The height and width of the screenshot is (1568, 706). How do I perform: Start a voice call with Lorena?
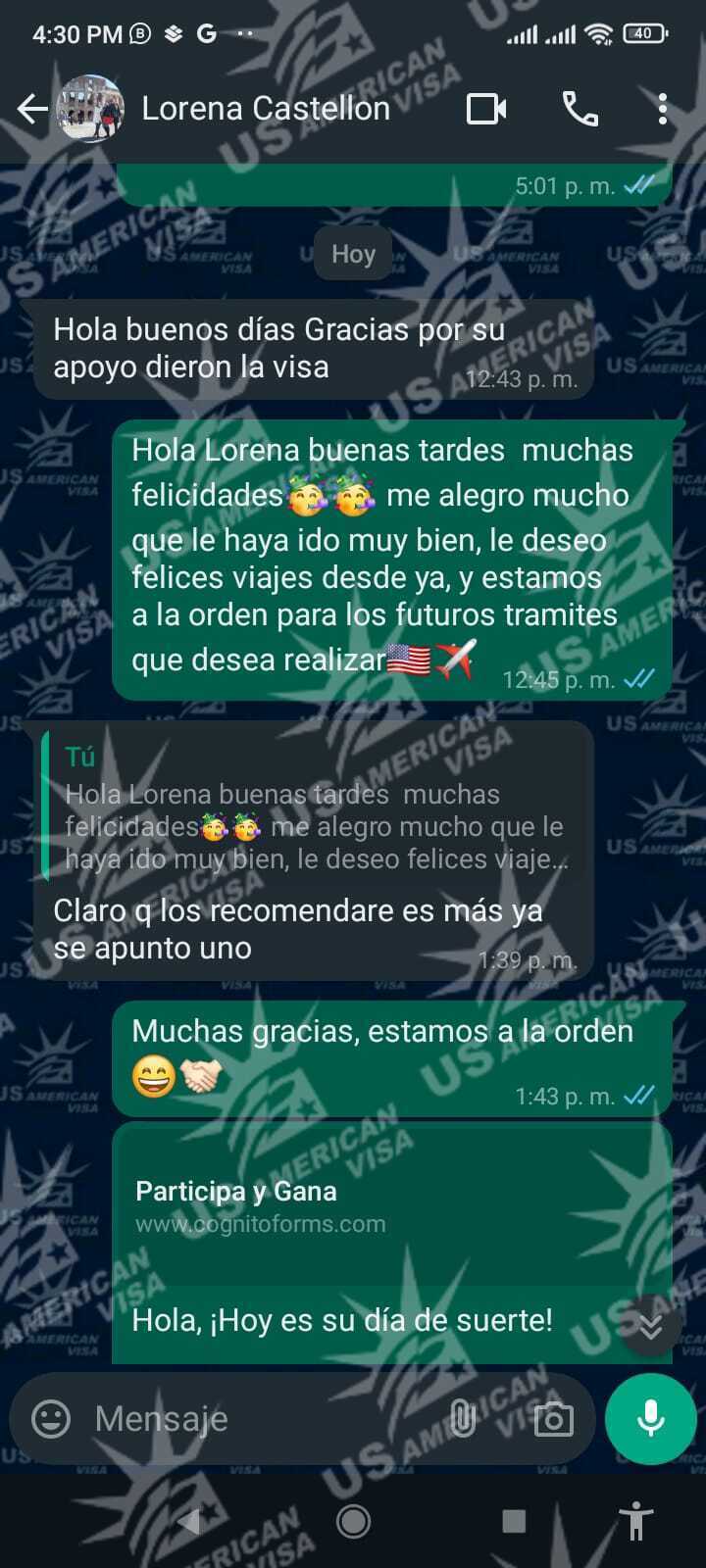[580, 109]
